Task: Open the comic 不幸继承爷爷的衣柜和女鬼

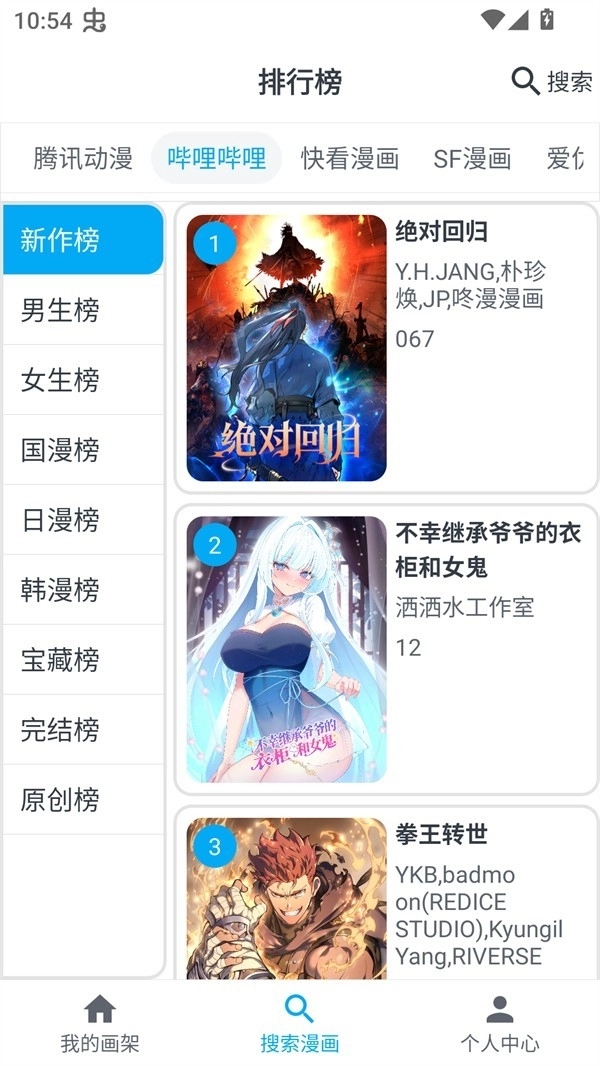Action: (386, 649)
